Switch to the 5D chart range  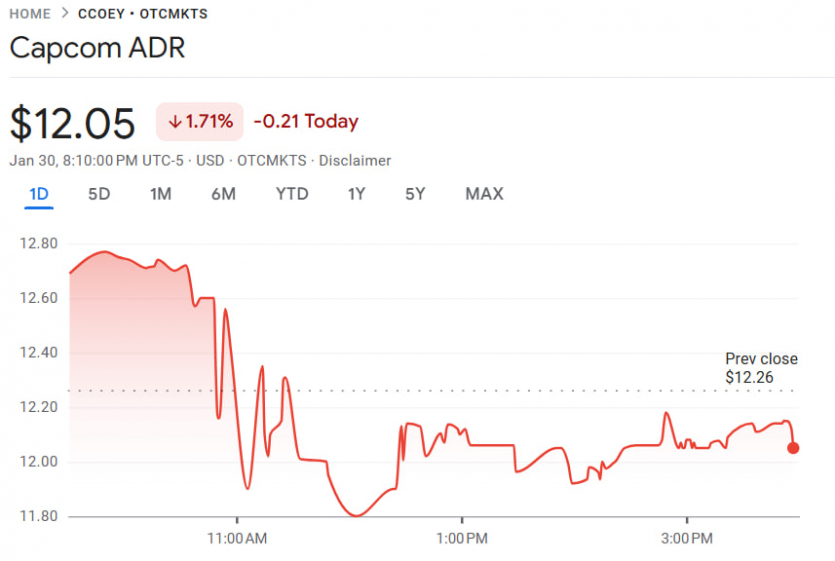99,194
